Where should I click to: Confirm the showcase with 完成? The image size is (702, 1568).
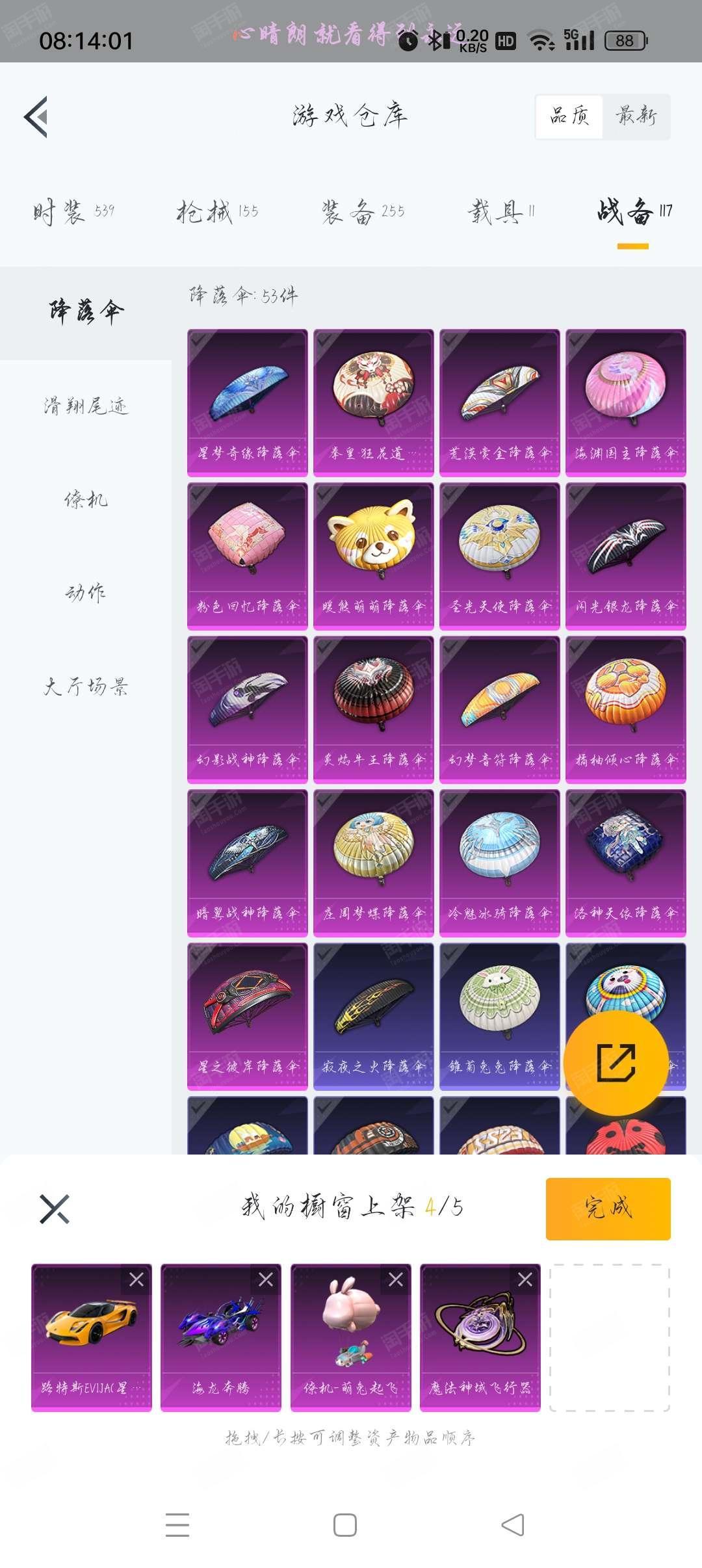[x=608, y=1209]
